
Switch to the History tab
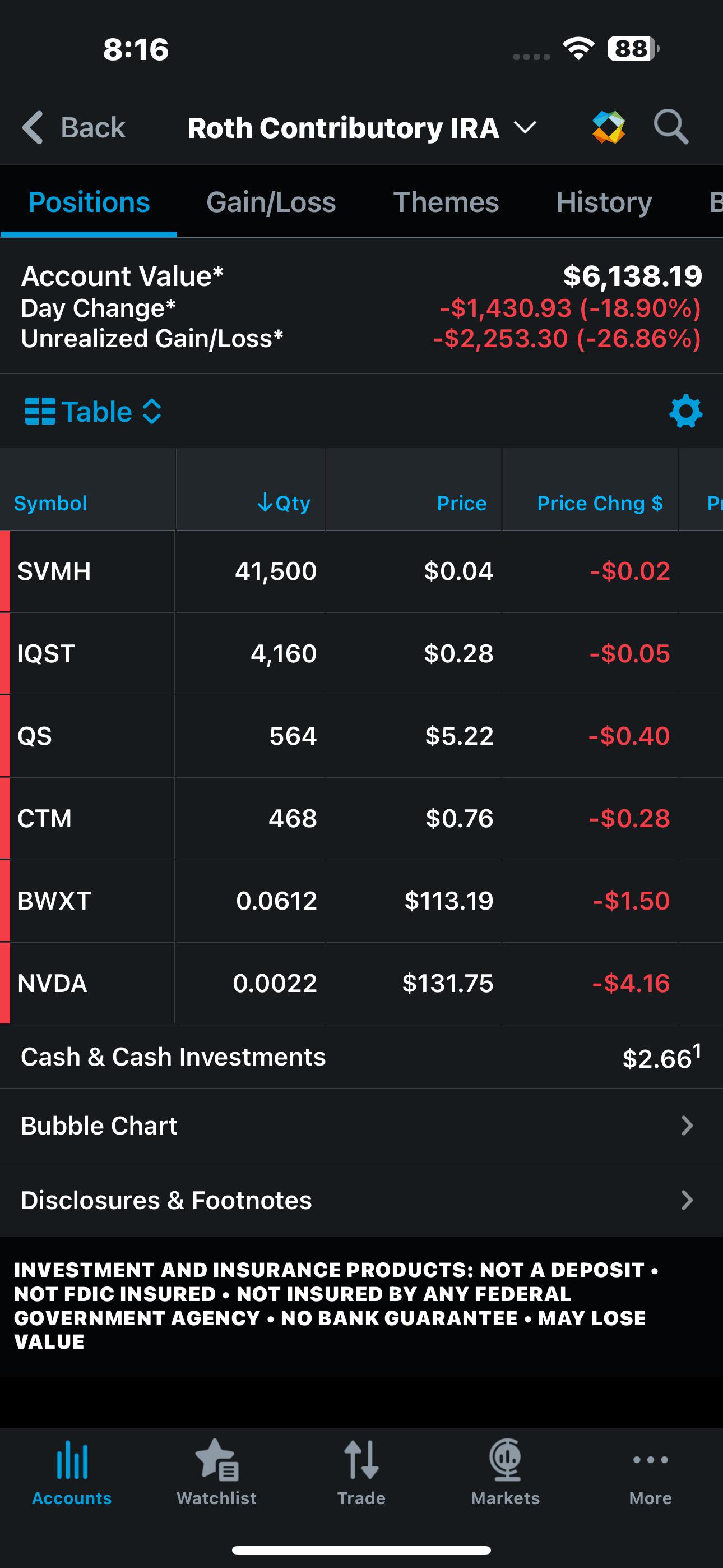603,202
